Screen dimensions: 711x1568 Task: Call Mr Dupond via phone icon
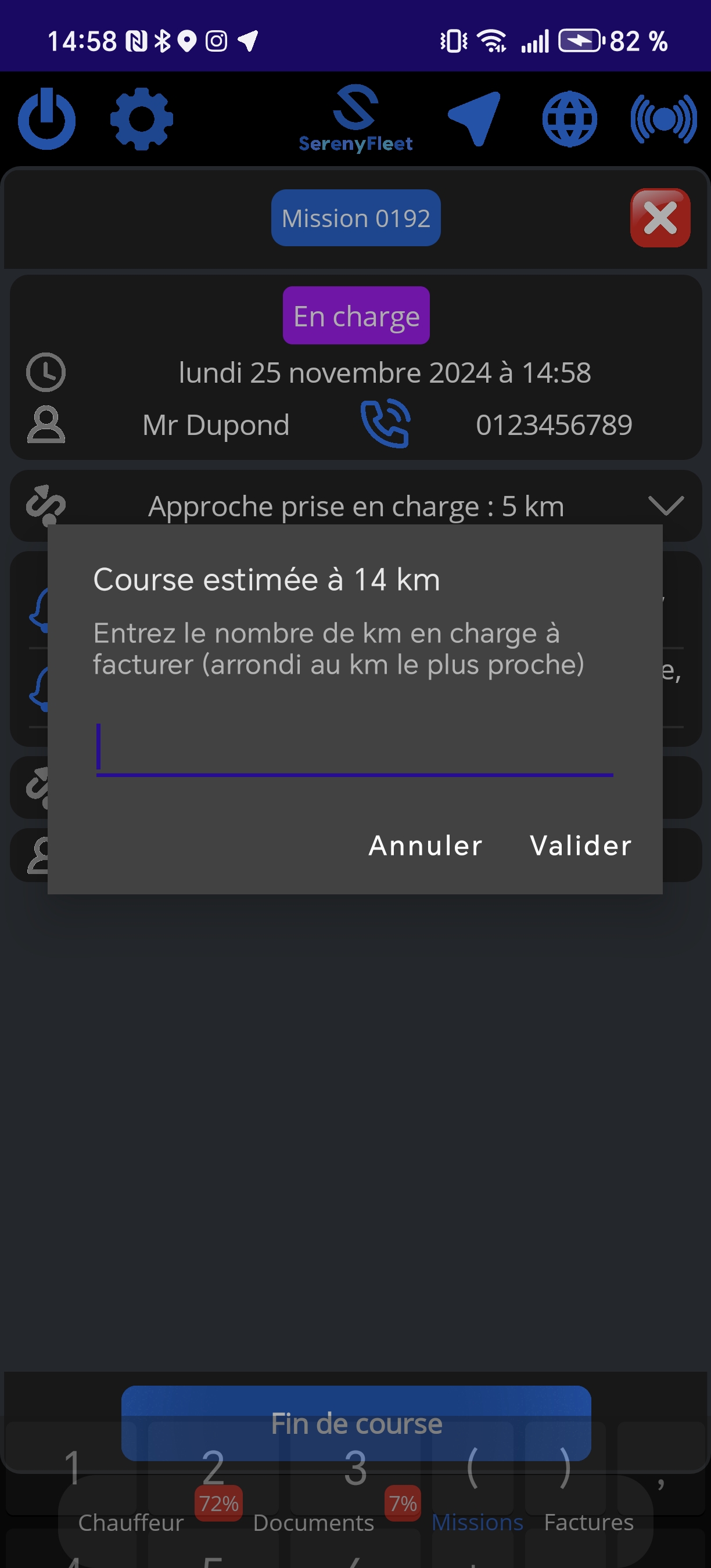click(385, 424)
